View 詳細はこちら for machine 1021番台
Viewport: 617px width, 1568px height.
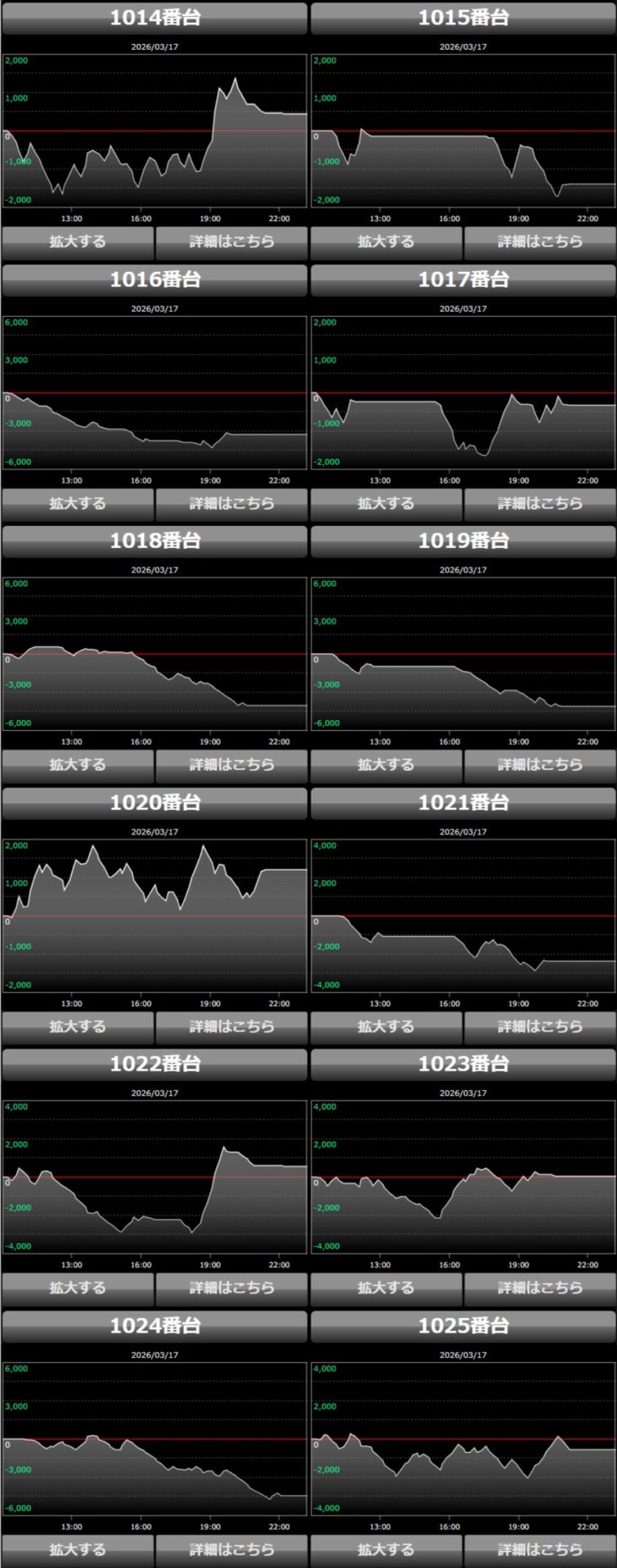click(x=539, y=1027)
